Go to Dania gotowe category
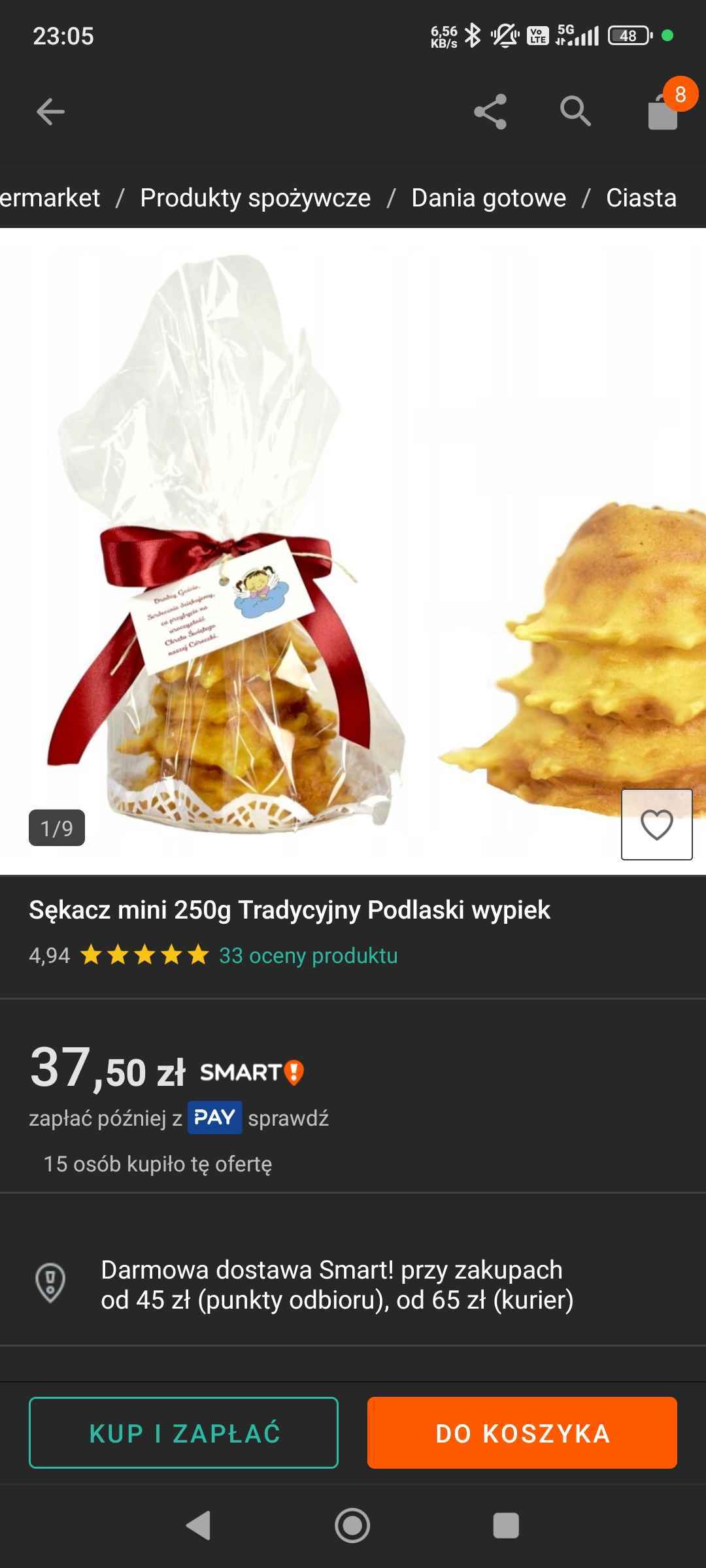This screenshot has width=706, height=1568. (x=488, y=198)
